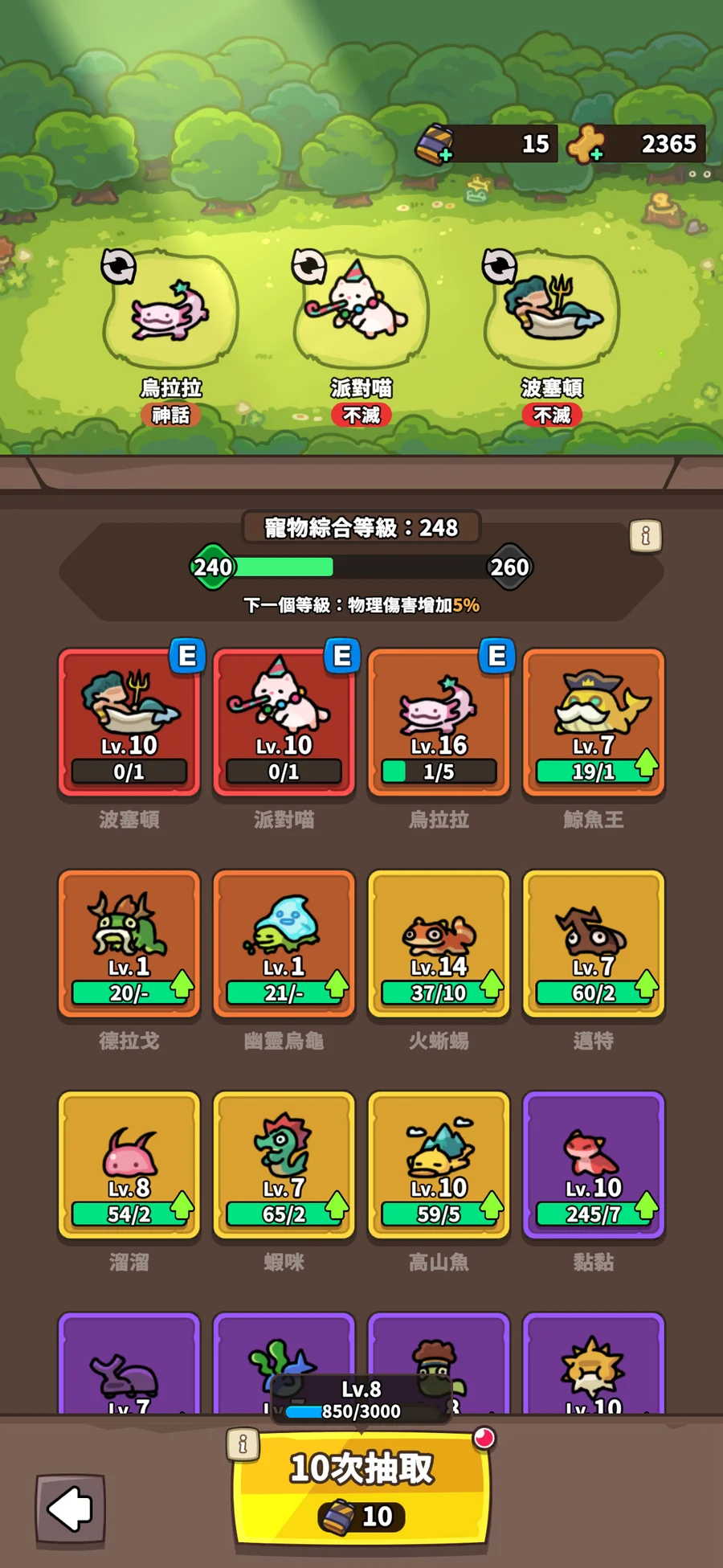Open the 蝦咪 pet card
Screen dimensions: 723x1568
click(x=284, y=1165)
